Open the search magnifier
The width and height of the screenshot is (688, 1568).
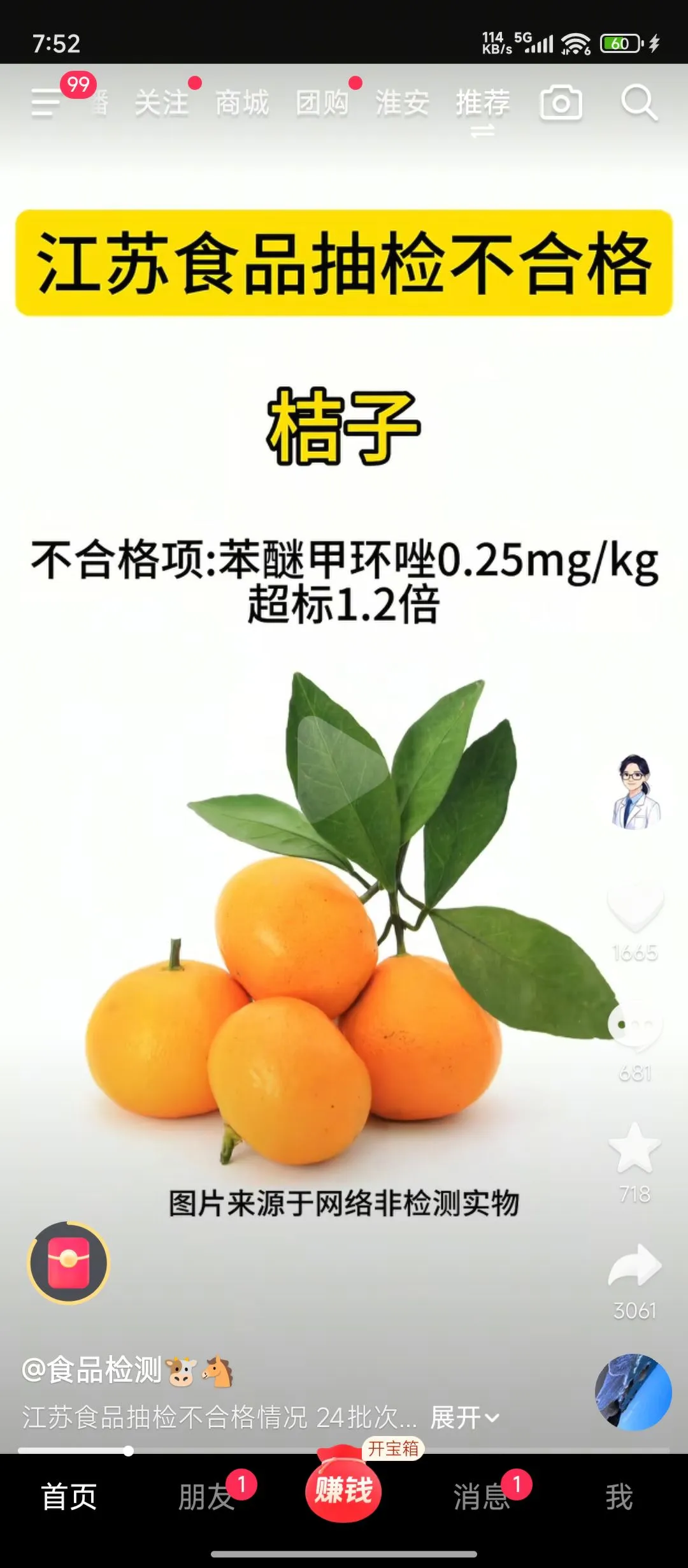point(638,103)
